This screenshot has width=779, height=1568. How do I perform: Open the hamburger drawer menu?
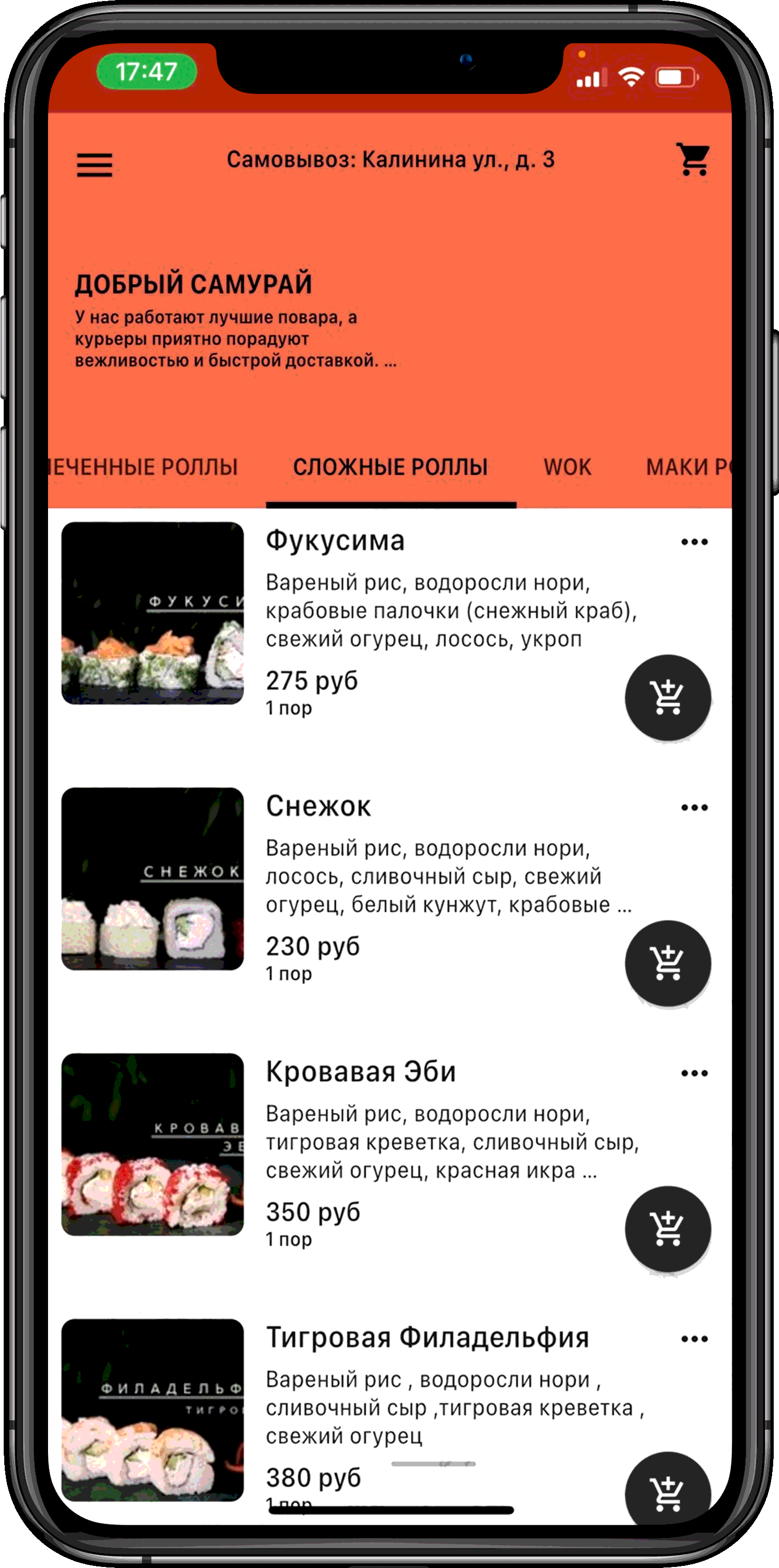[94, 164]
